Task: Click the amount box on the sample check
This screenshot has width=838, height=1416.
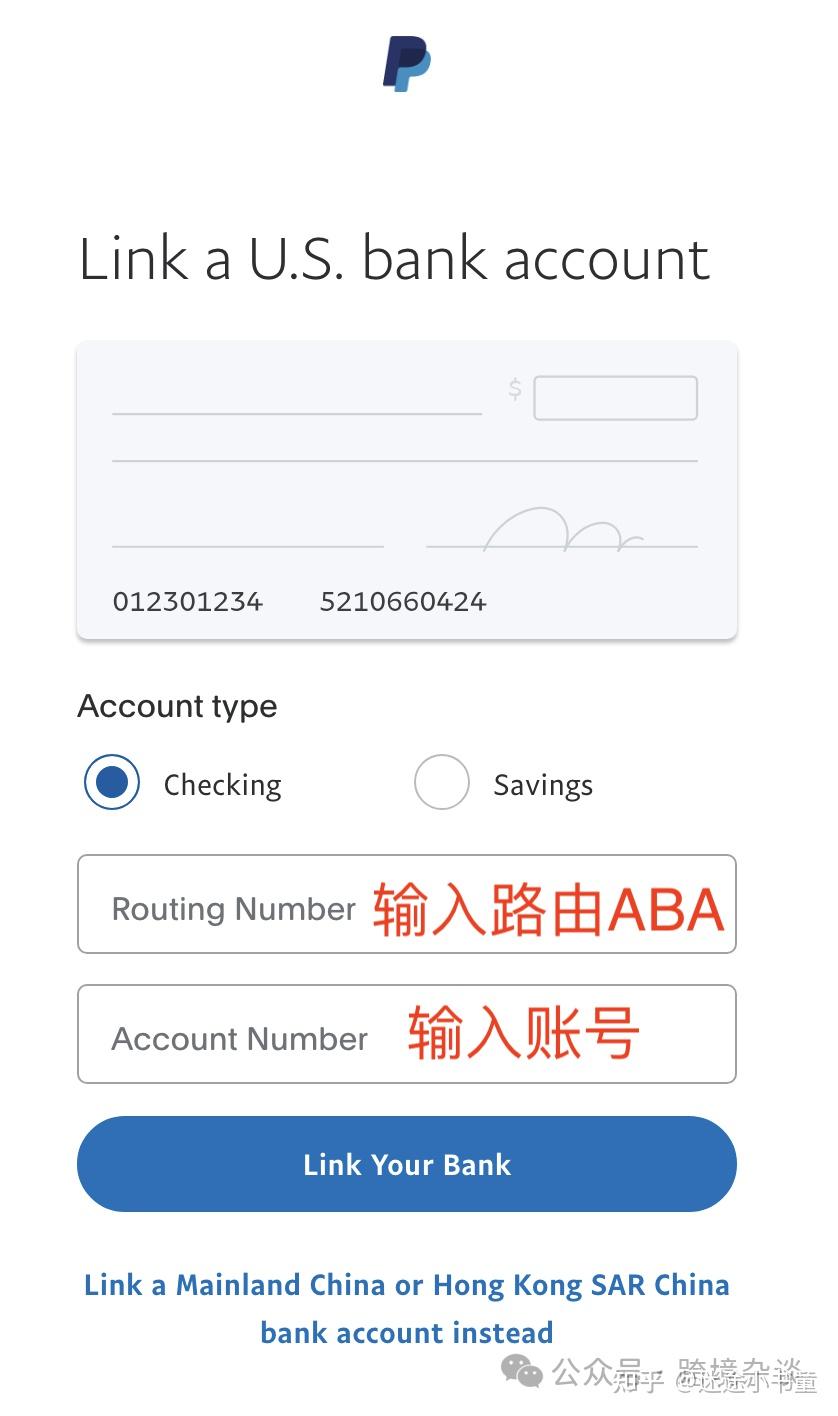Action: pyautogui.click(x=615, y=396)
